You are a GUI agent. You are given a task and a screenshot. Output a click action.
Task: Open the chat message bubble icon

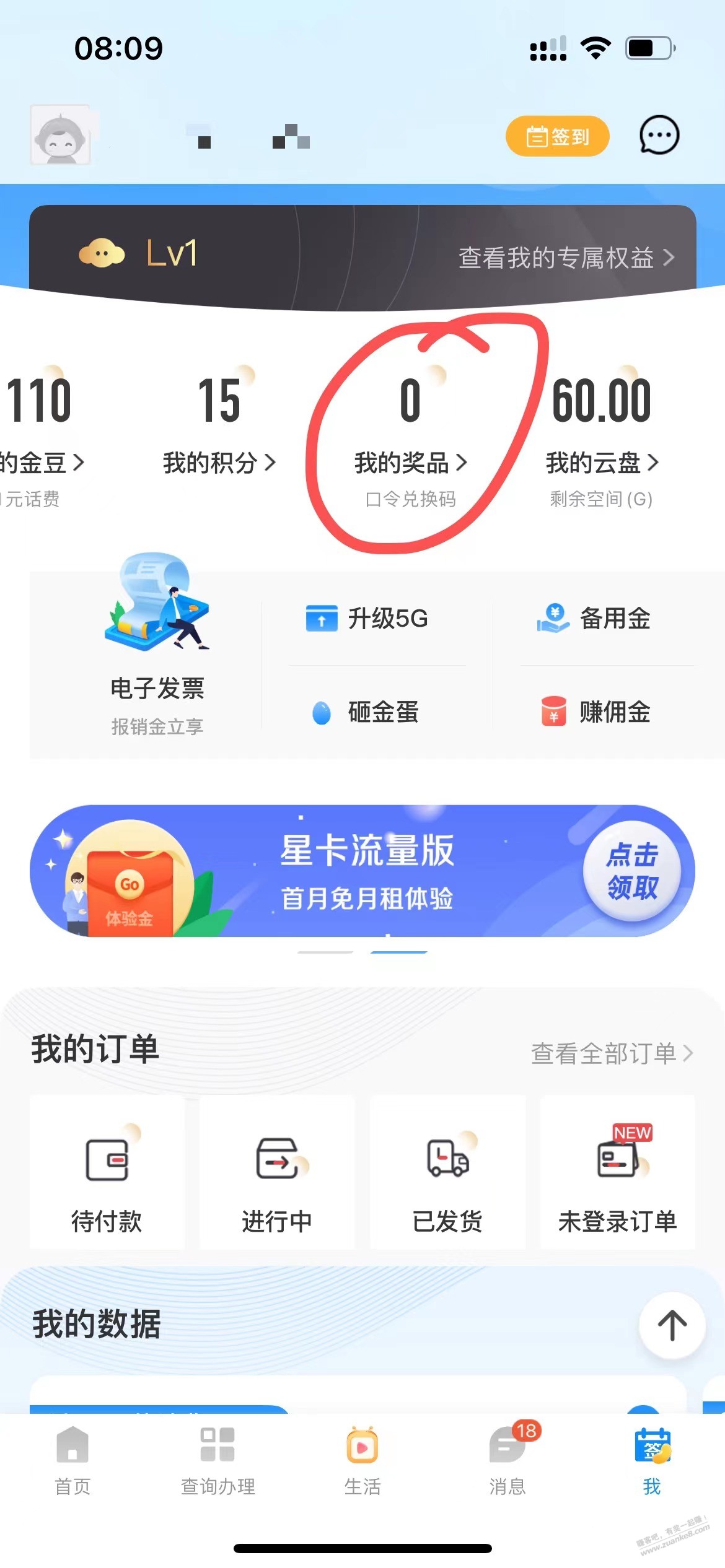(x=659, y=136)
